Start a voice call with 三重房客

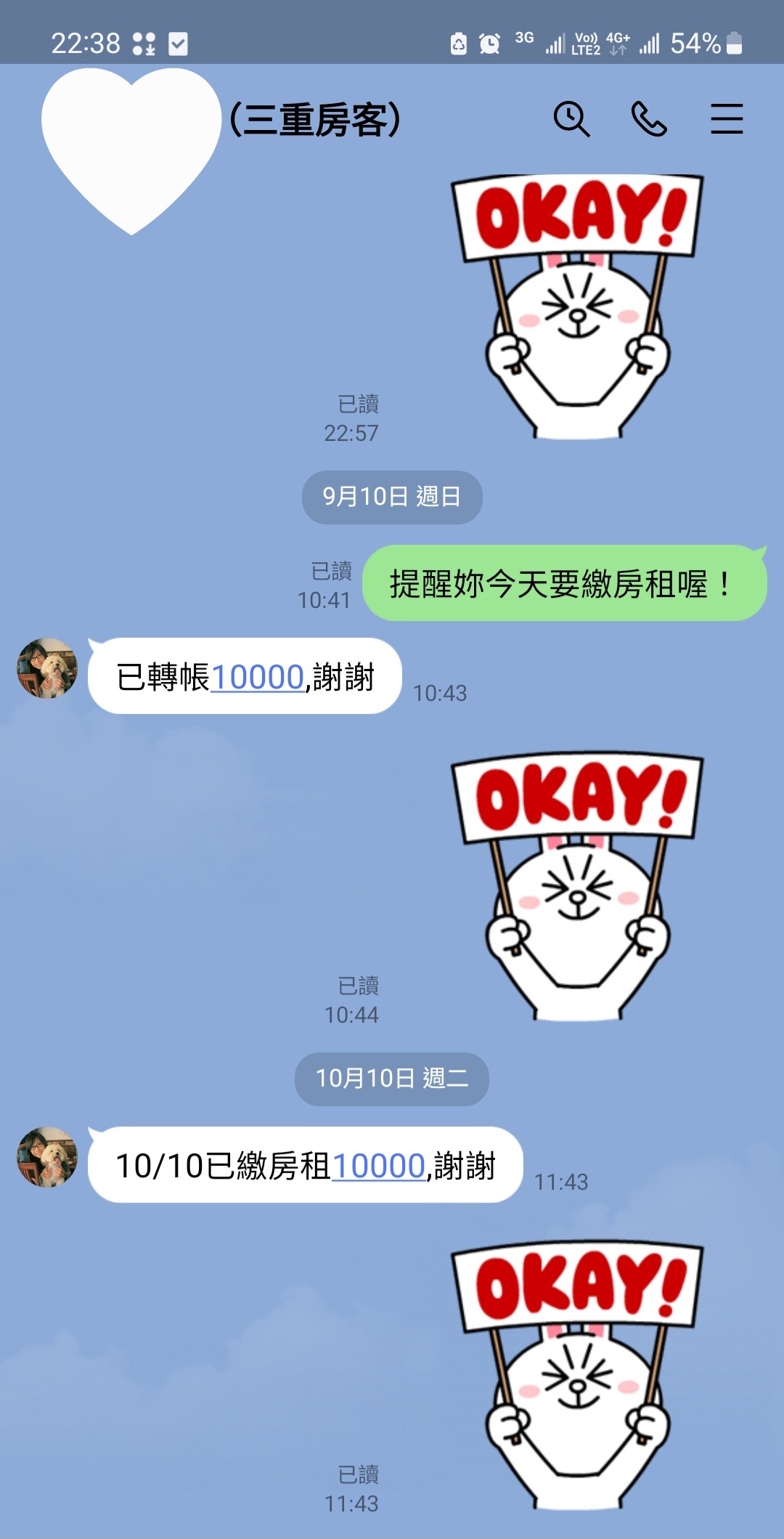coord(648,119)
